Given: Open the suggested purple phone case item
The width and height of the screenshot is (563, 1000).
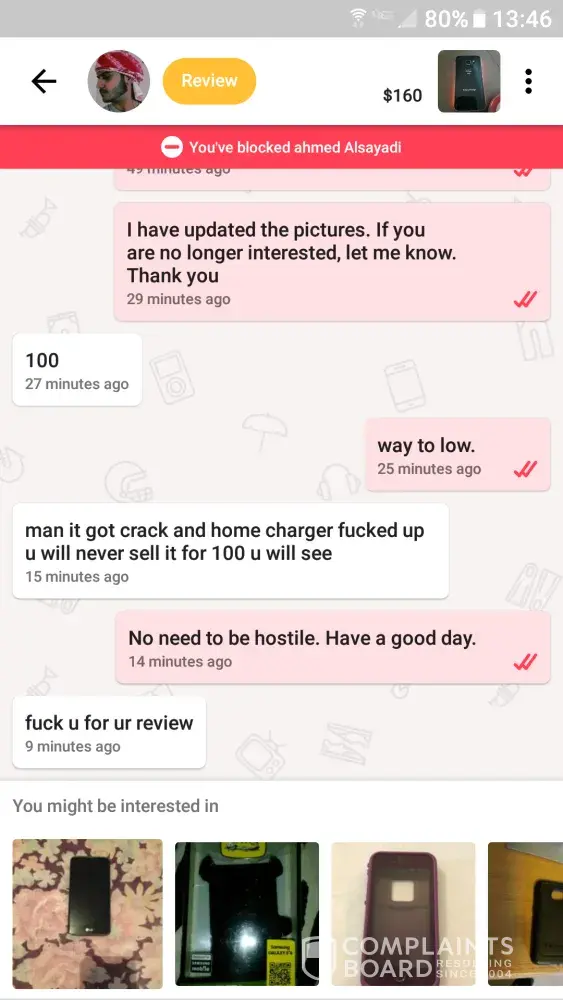Looking at the screenshot, I should click(403, 914).
